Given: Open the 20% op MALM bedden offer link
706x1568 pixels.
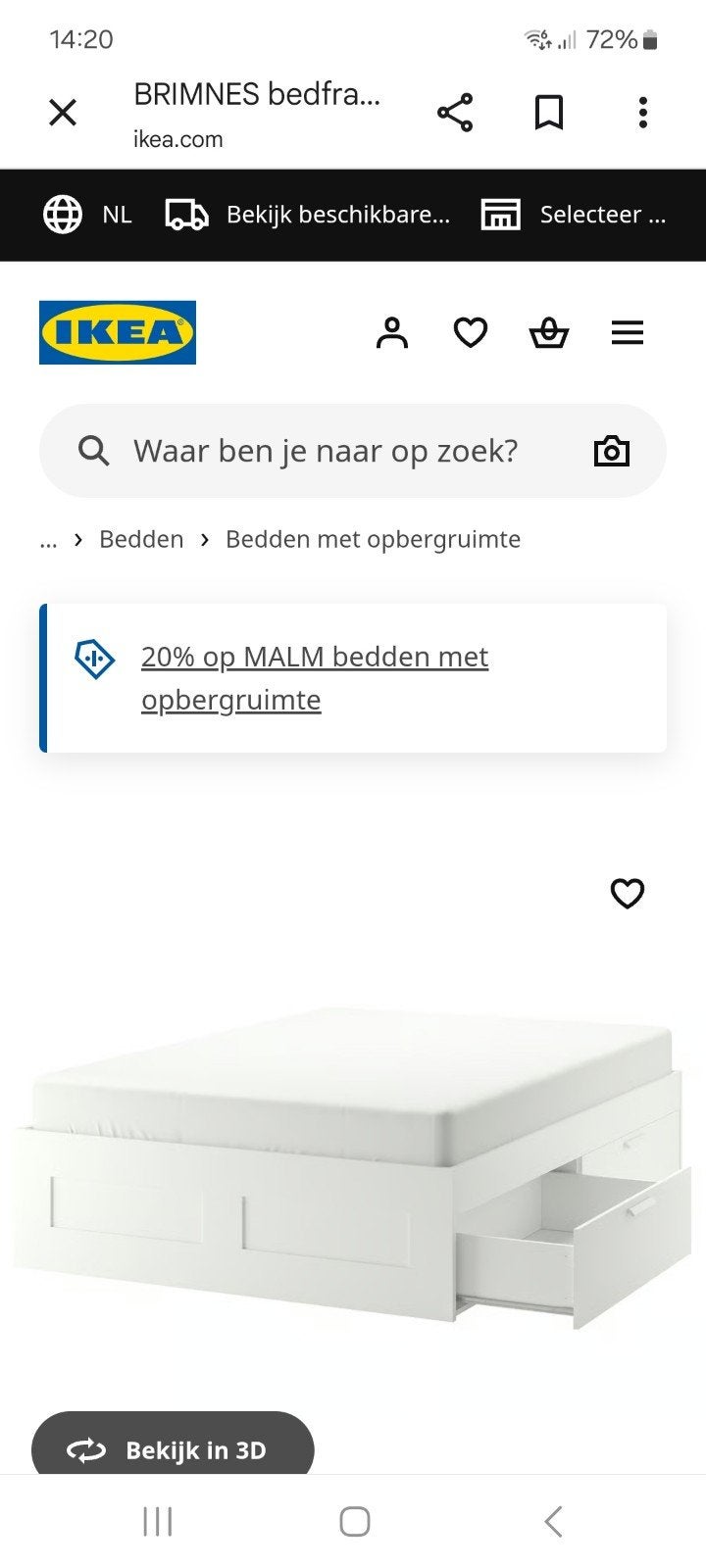Looking at the screenshot, I should click(x=315, y=678).
